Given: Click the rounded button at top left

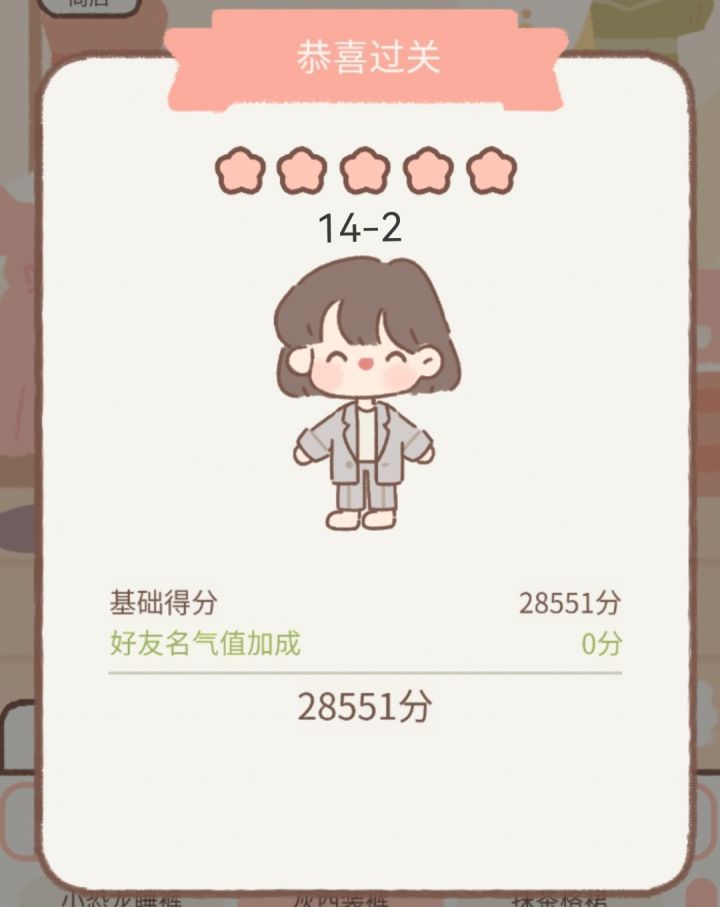Looking at the screenshot, I should (x=88, y=8).
